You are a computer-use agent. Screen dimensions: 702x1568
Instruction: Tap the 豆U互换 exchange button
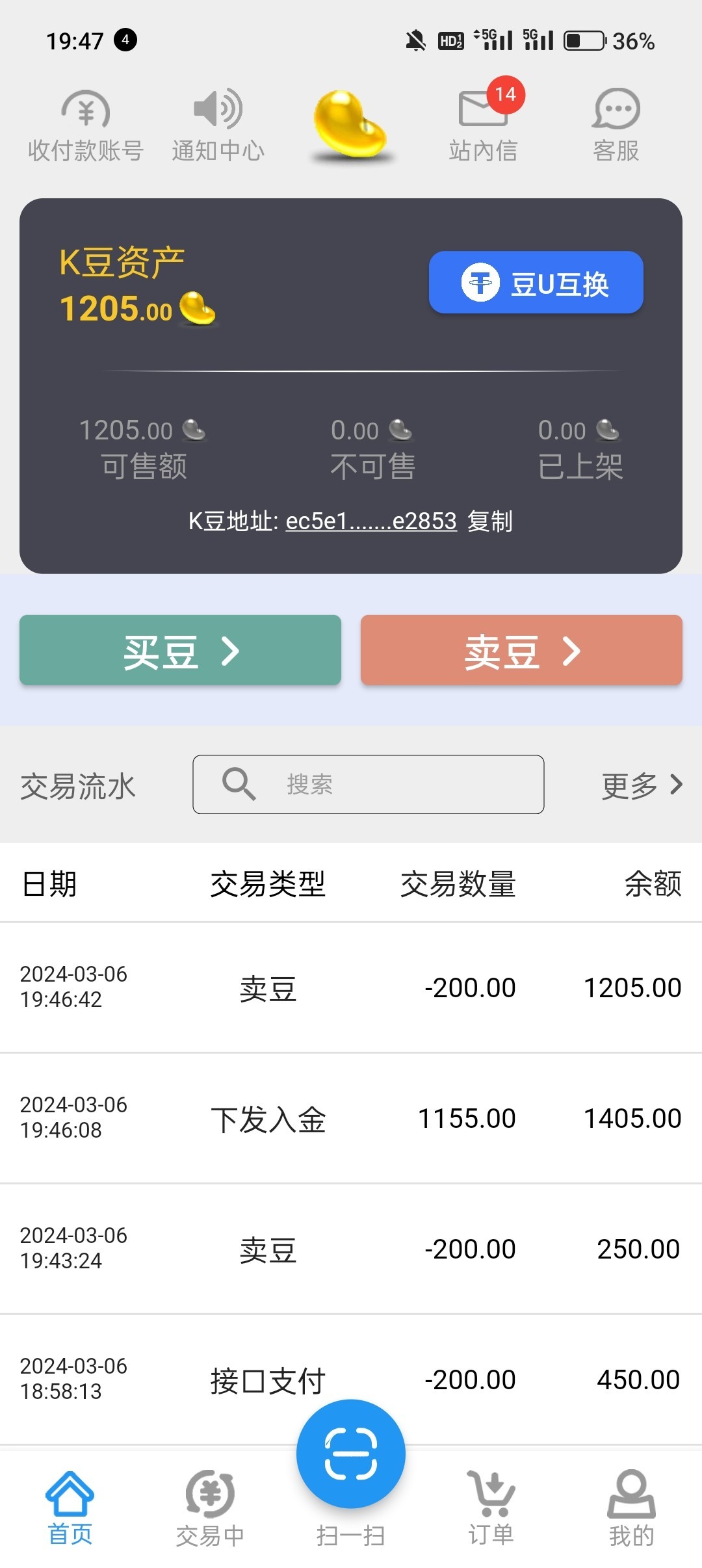[x=536, y=283]
